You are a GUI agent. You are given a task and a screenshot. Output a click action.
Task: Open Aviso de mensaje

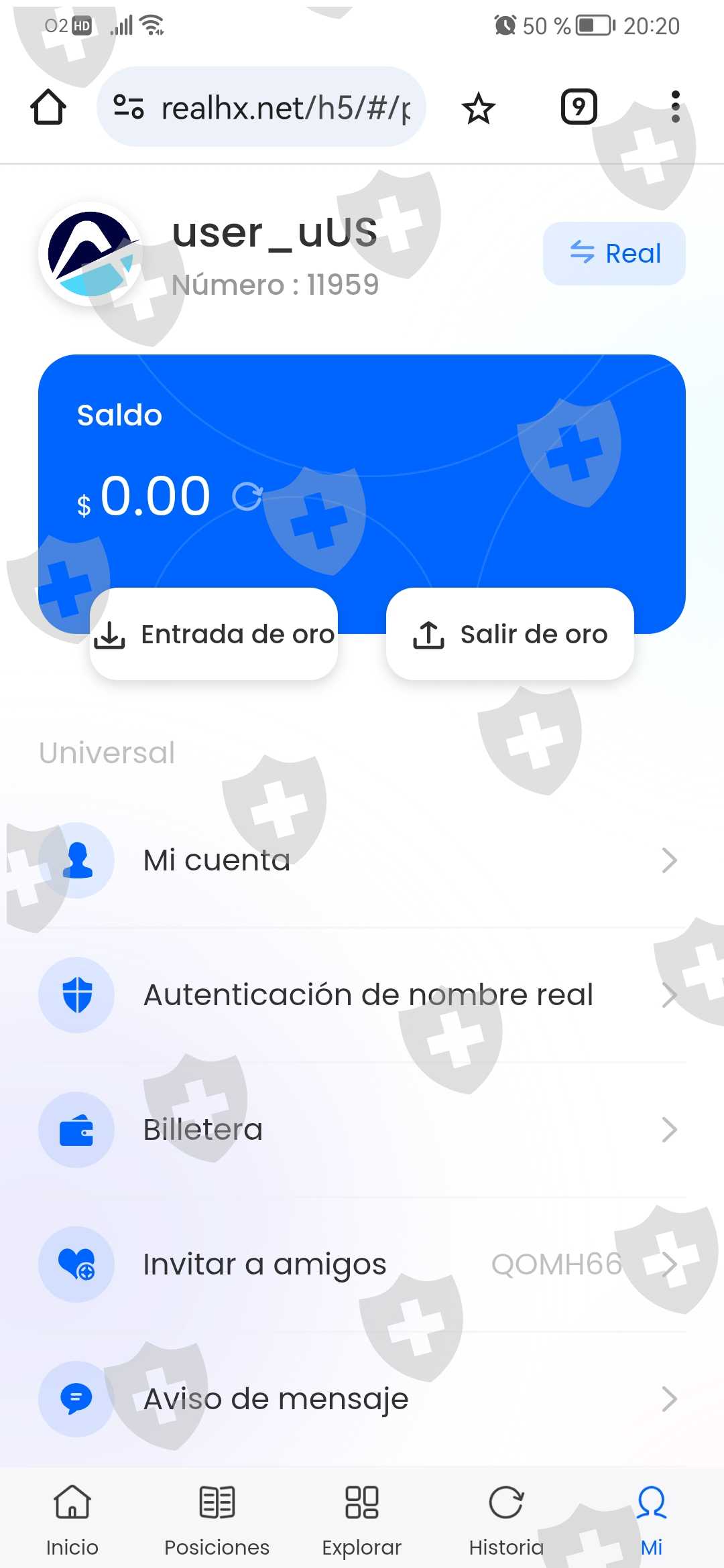362,1399
